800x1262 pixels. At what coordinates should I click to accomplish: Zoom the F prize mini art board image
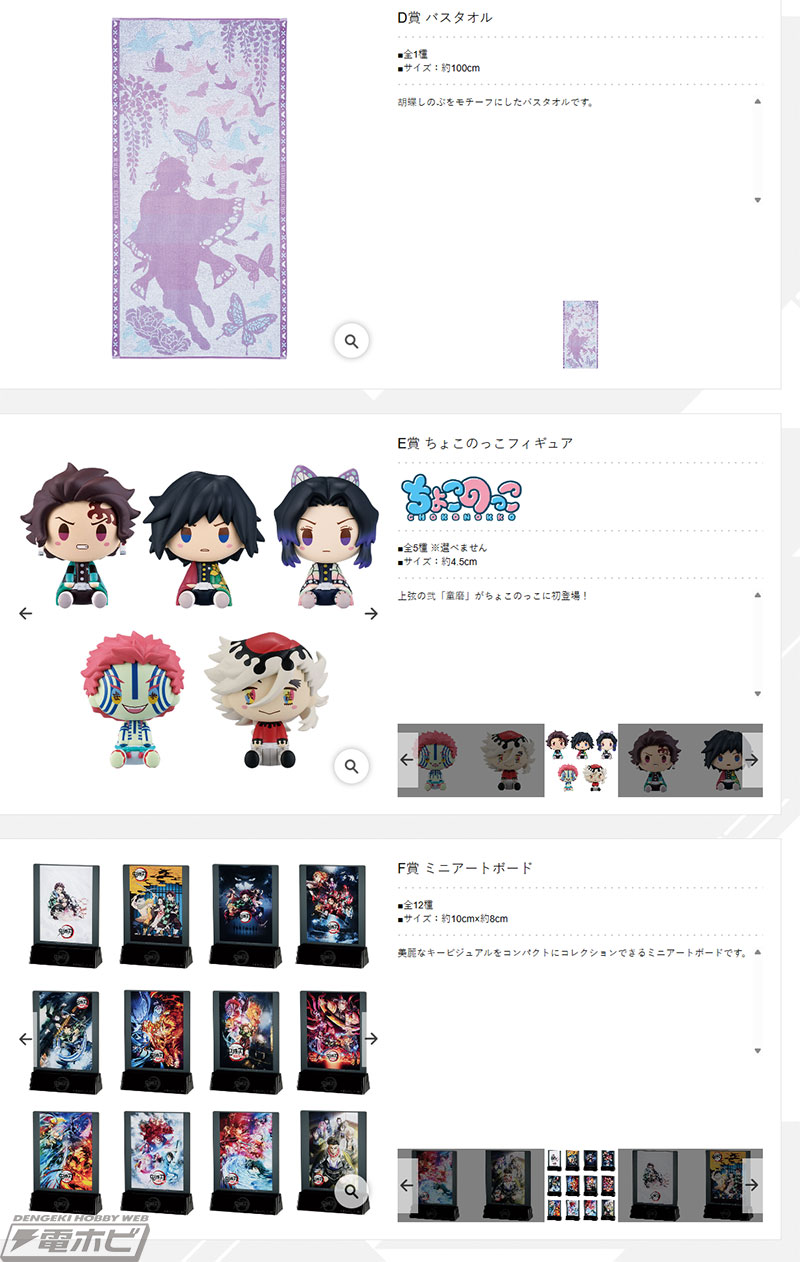click(351, 1190)
